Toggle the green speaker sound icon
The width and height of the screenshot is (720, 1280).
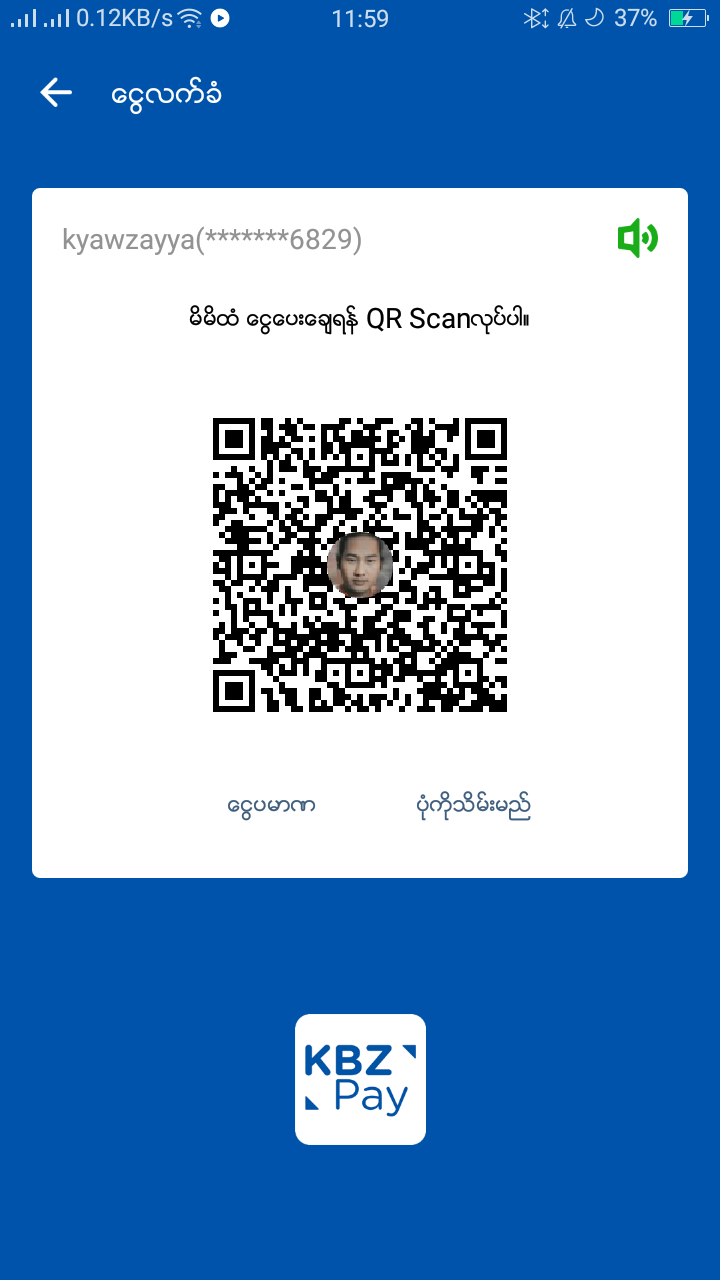(637, 239)
